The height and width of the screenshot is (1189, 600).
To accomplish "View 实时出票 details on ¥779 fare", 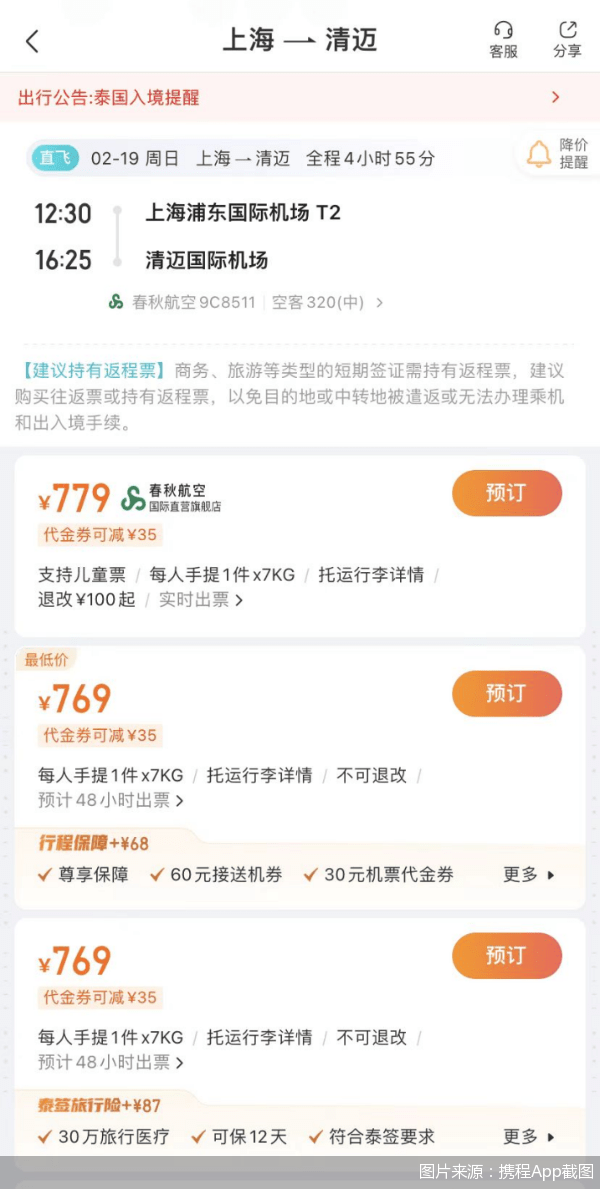I will 200,600.
